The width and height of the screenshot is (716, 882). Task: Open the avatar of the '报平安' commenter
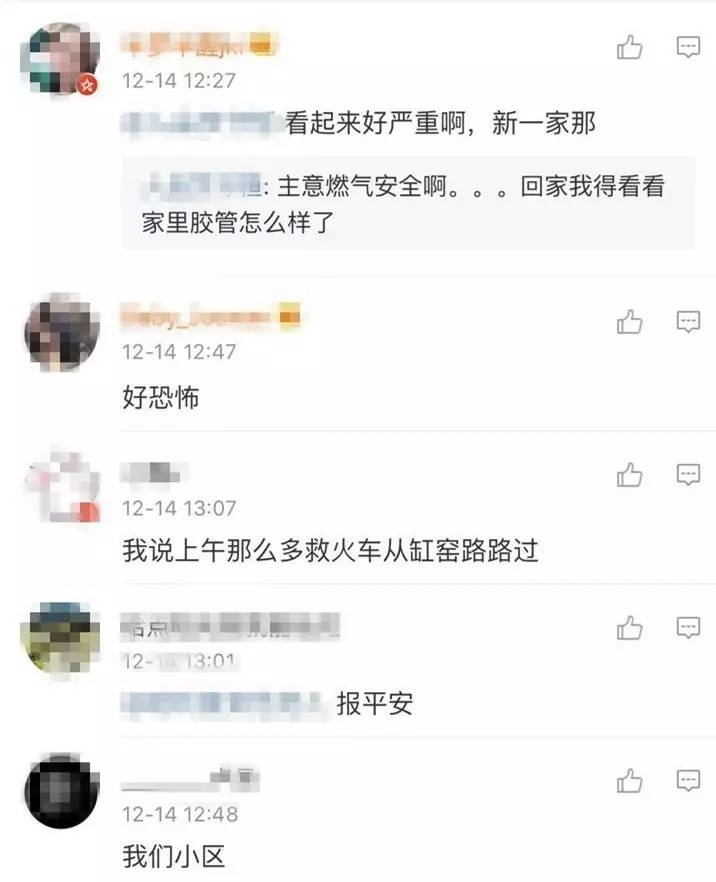click(x=61, y=640)
